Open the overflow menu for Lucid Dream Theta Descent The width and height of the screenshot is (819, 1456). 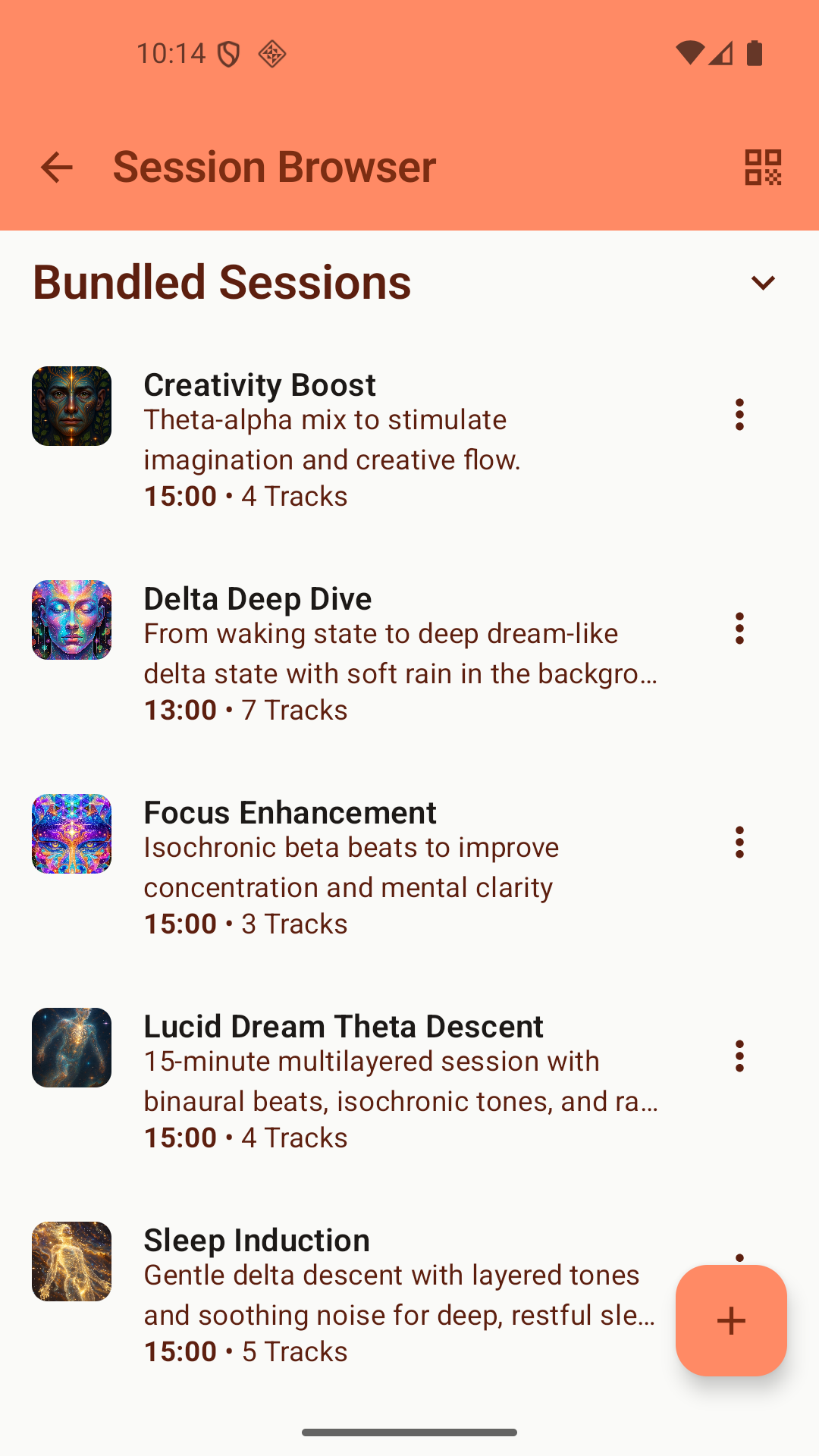click(739, 1056)
